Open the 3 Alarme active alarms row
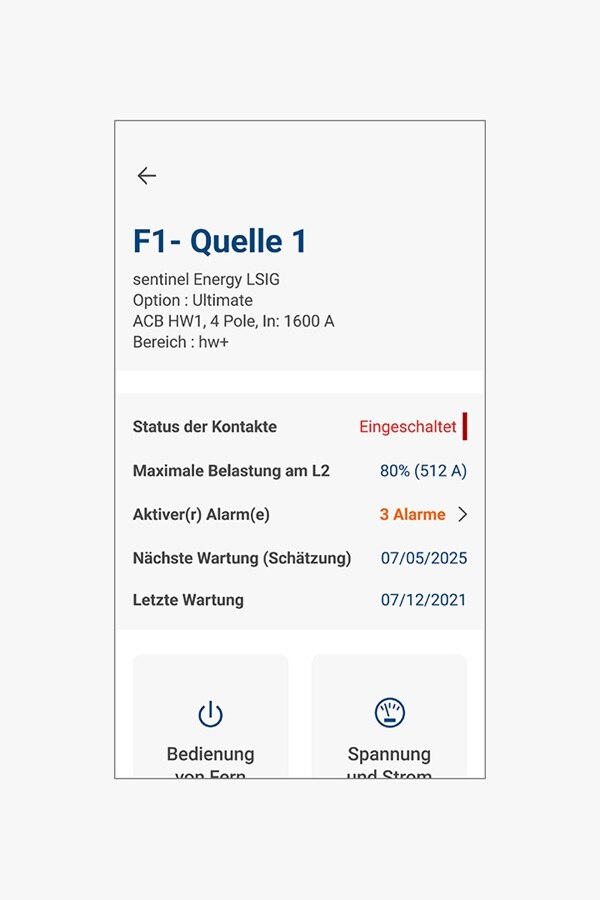 (x=423, y=515)
